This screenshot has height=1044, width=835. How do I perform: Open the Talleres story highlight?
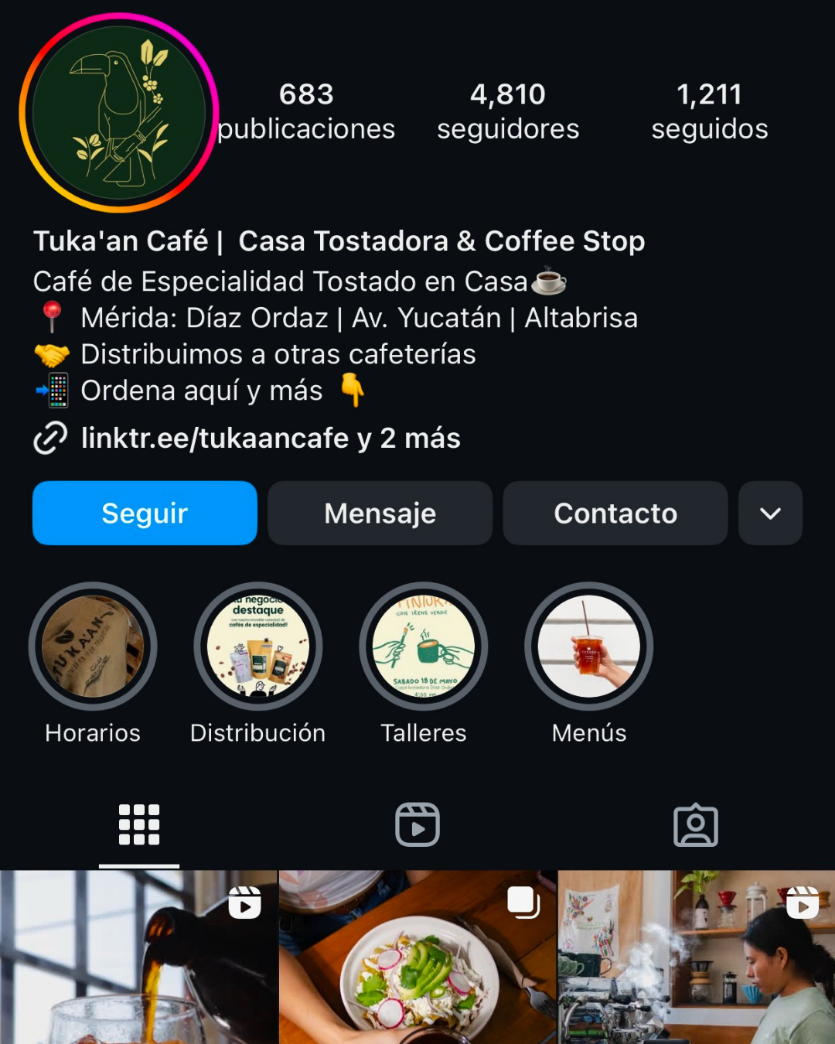(424, 646)
